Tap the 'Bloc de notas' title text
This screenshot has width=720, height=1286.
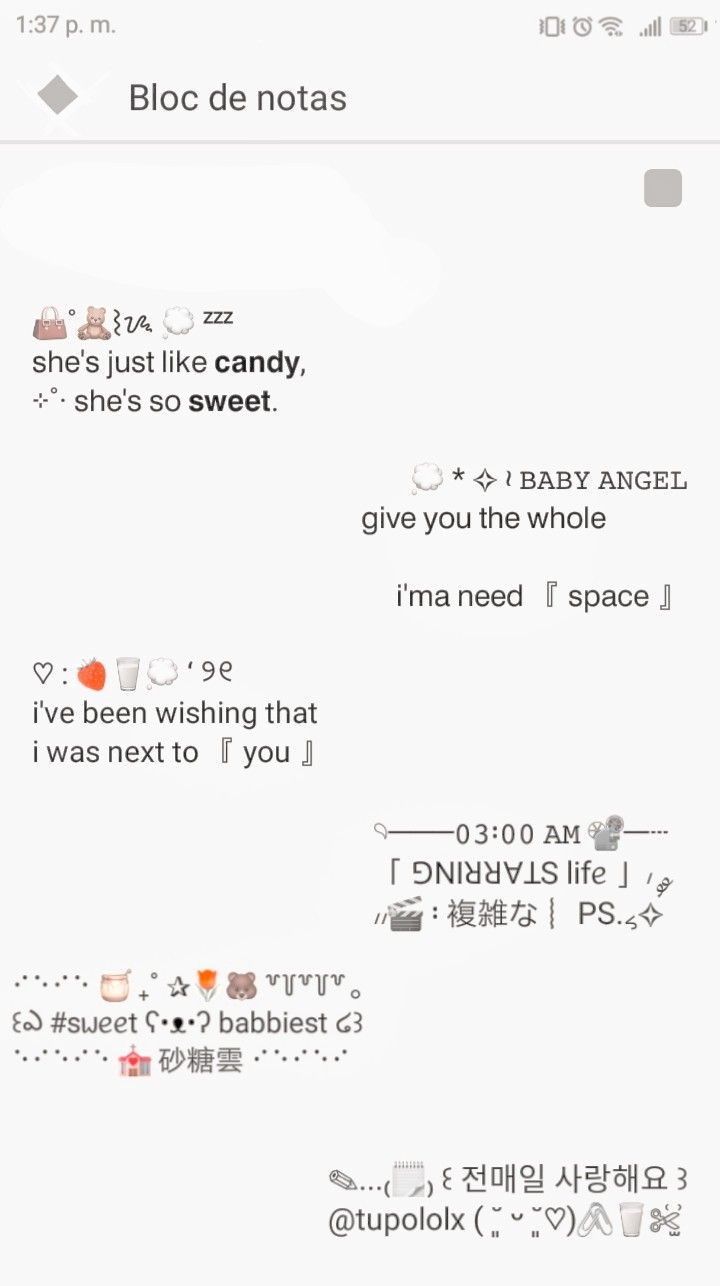point(237,97)
